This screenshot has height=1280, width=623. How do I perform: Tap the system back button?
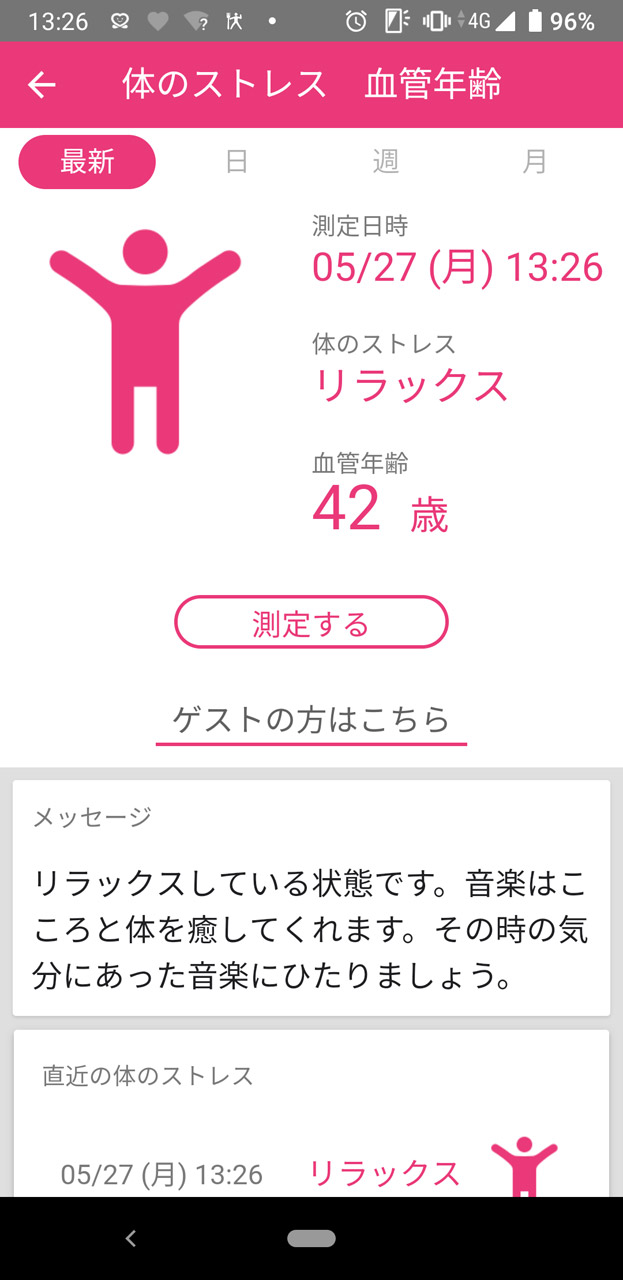[130, 1239]
